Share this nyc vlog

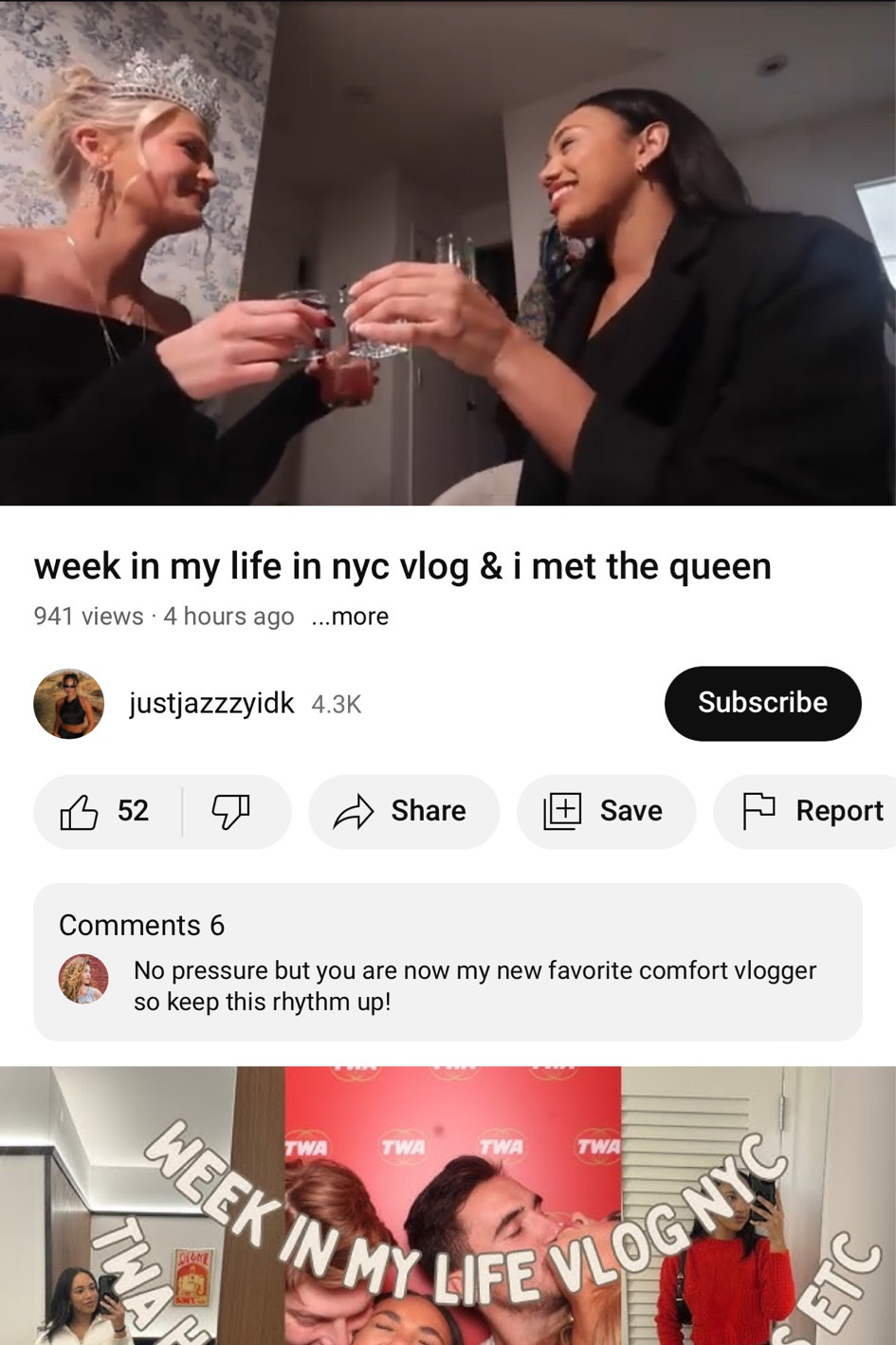point(403,812)
